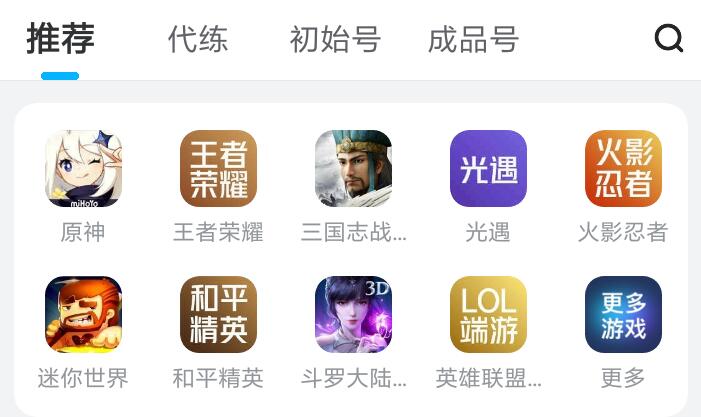Open the 迷你世界 game category
The width and height of the screenshot is (701, 417).
(83, 315)
